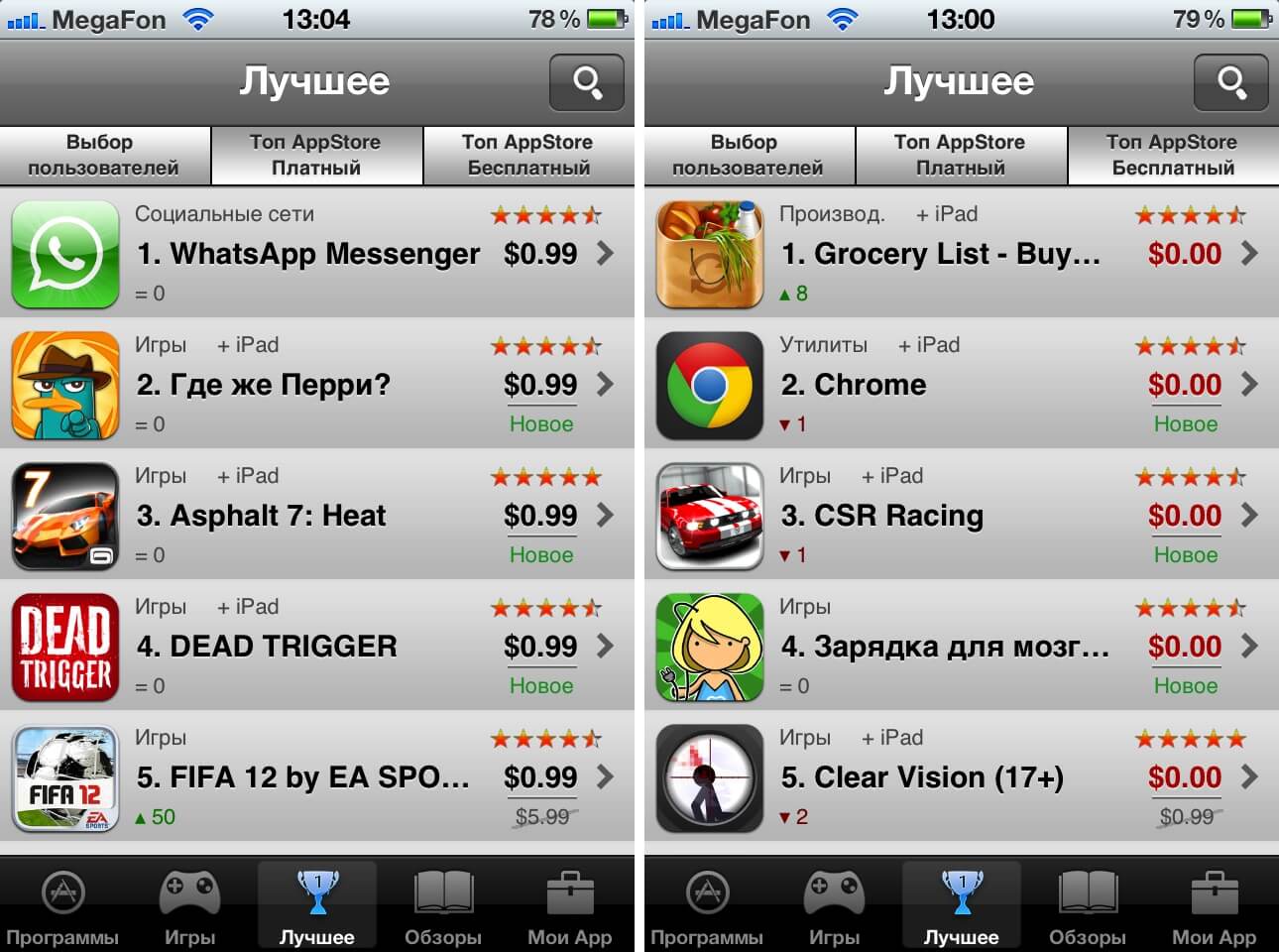
Task: Switch to Платный tab on the free chart
Action: pos(960,155)
